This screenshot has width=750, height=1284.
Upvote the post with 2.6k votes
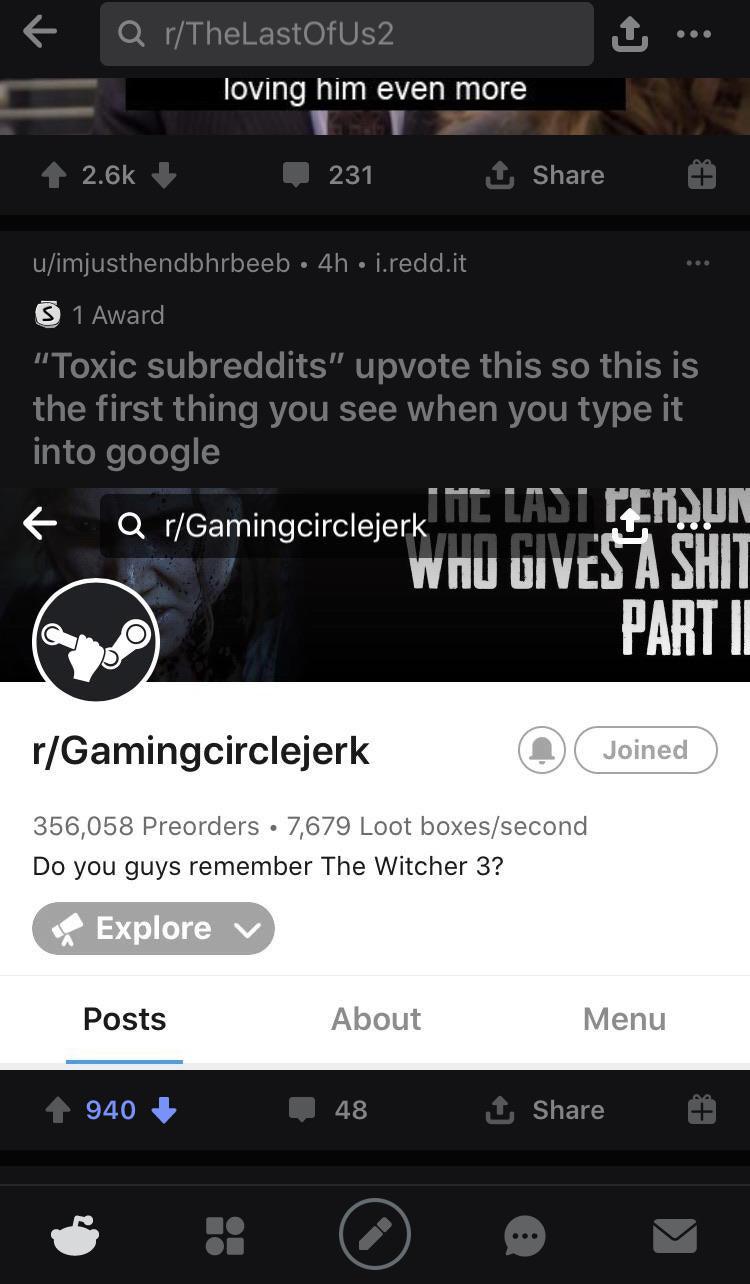pos(53,175)
